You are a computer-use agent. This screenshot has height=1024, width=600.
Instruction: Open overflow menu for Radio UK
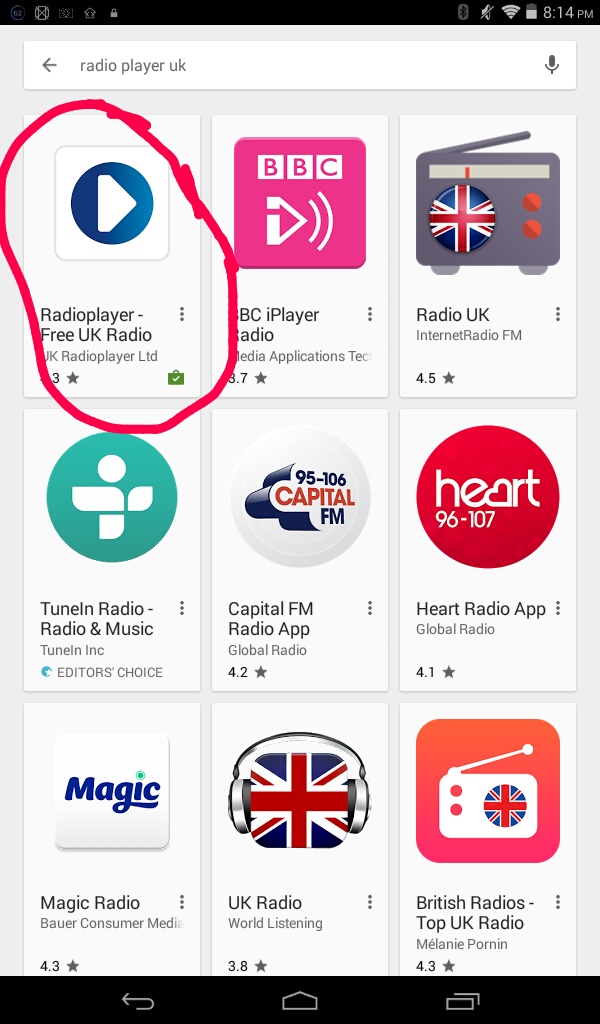558,314
